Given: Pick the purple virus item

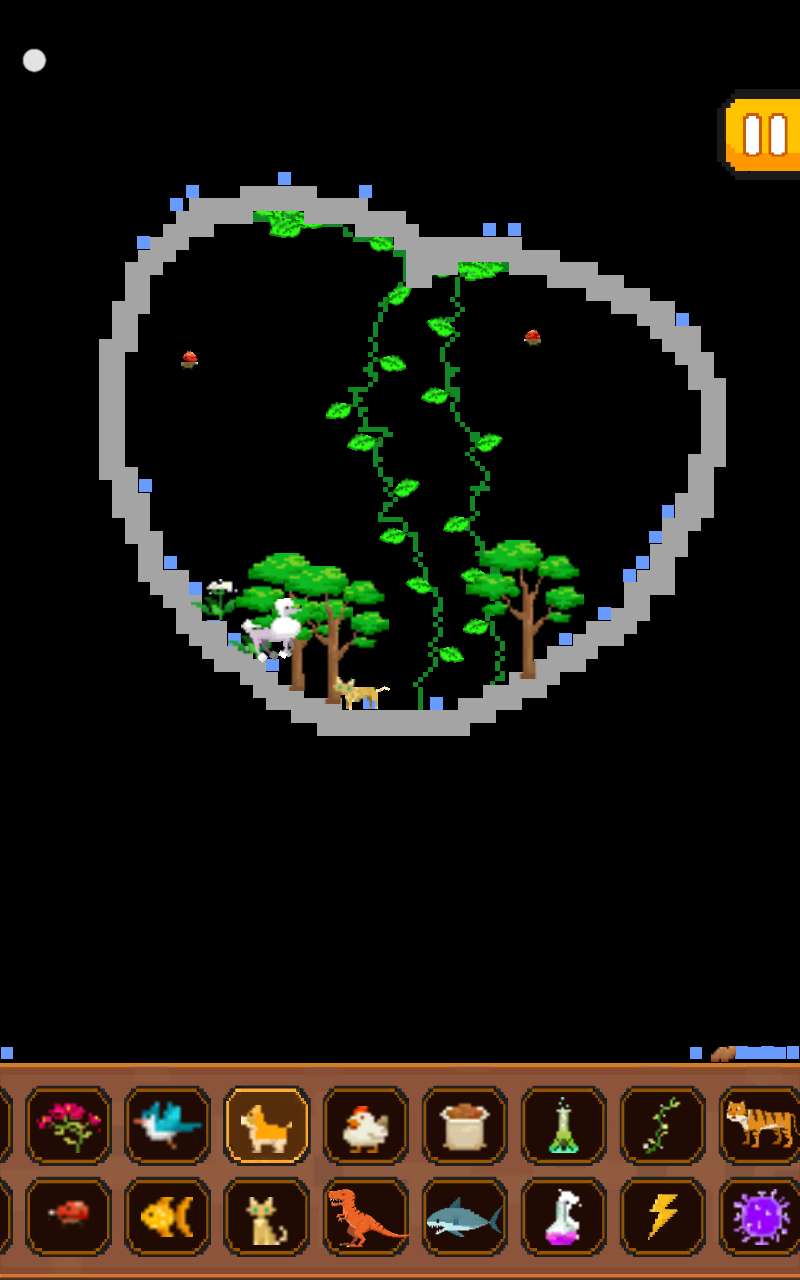Looking at the screenshot, I should [759, 1216].
